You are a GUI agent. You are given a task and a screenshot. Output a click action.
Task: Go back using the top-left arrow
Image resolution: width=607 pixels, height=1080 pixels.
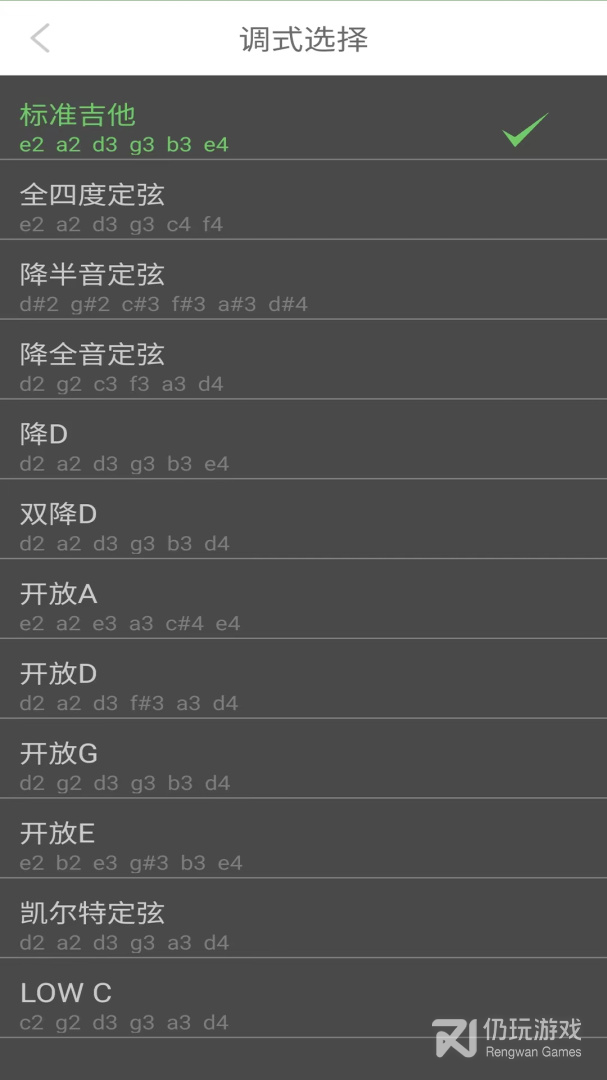coord(40,38)
